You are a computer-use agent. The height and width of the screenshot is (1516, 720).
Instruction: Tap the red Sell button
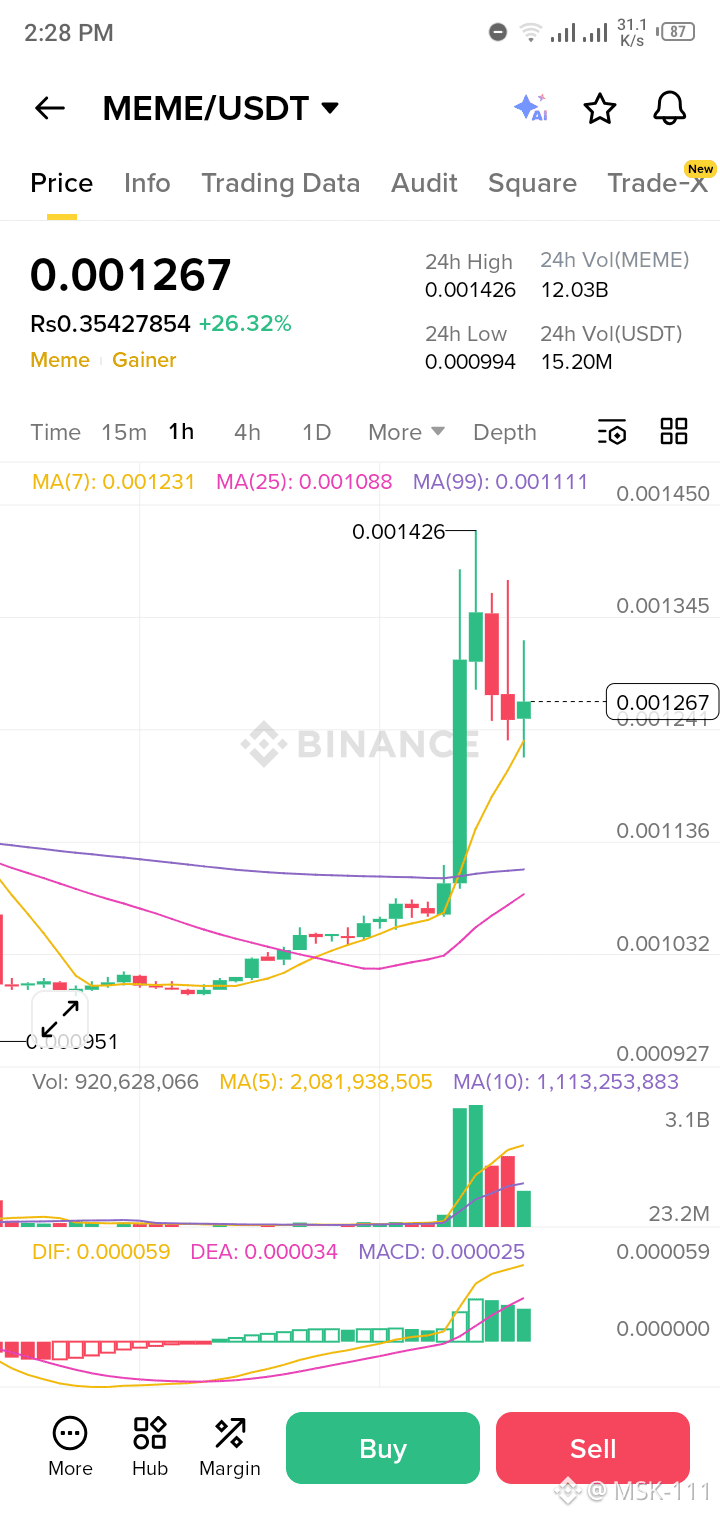pyautogui.click(x=593, y=1448)
